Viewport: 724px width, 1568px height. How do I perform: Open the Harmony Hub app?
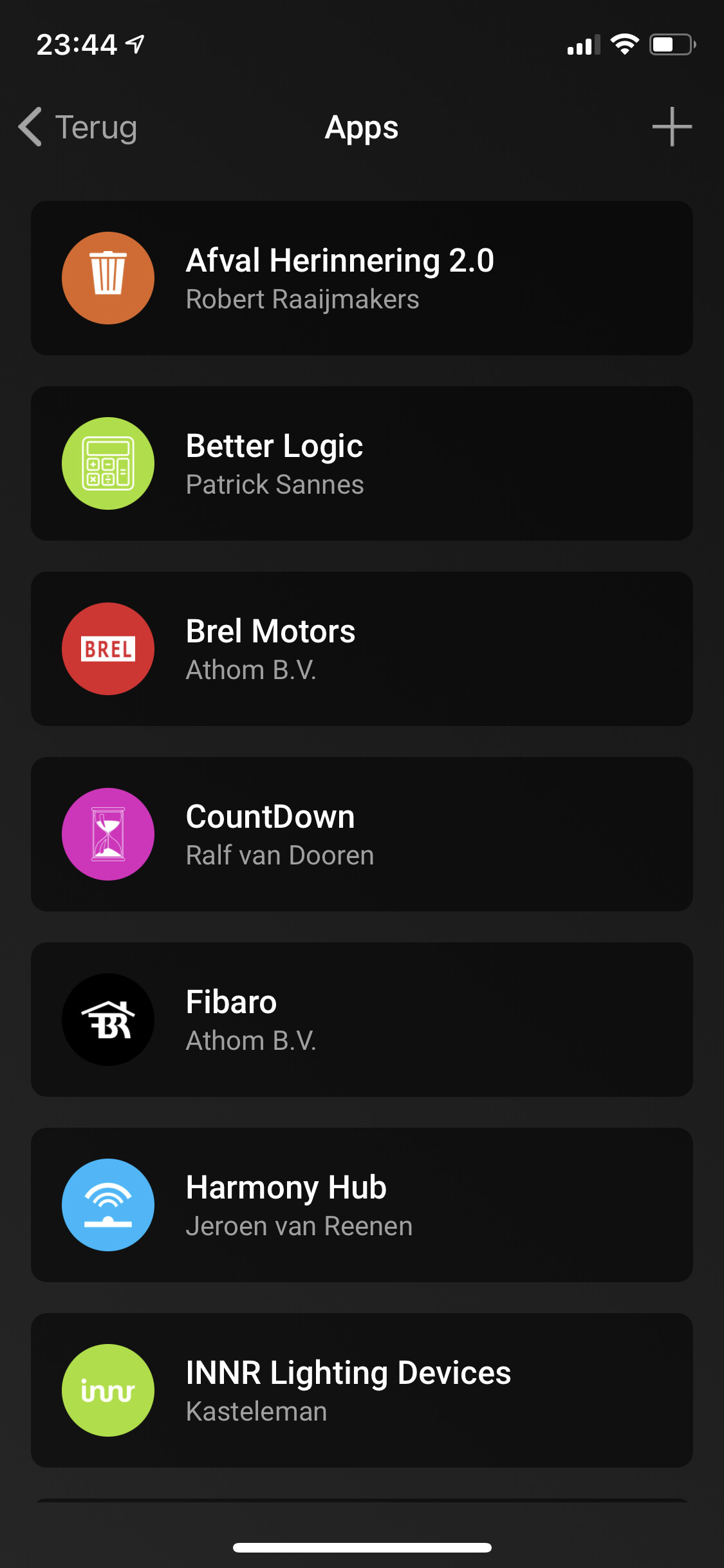click(362, 1205)
